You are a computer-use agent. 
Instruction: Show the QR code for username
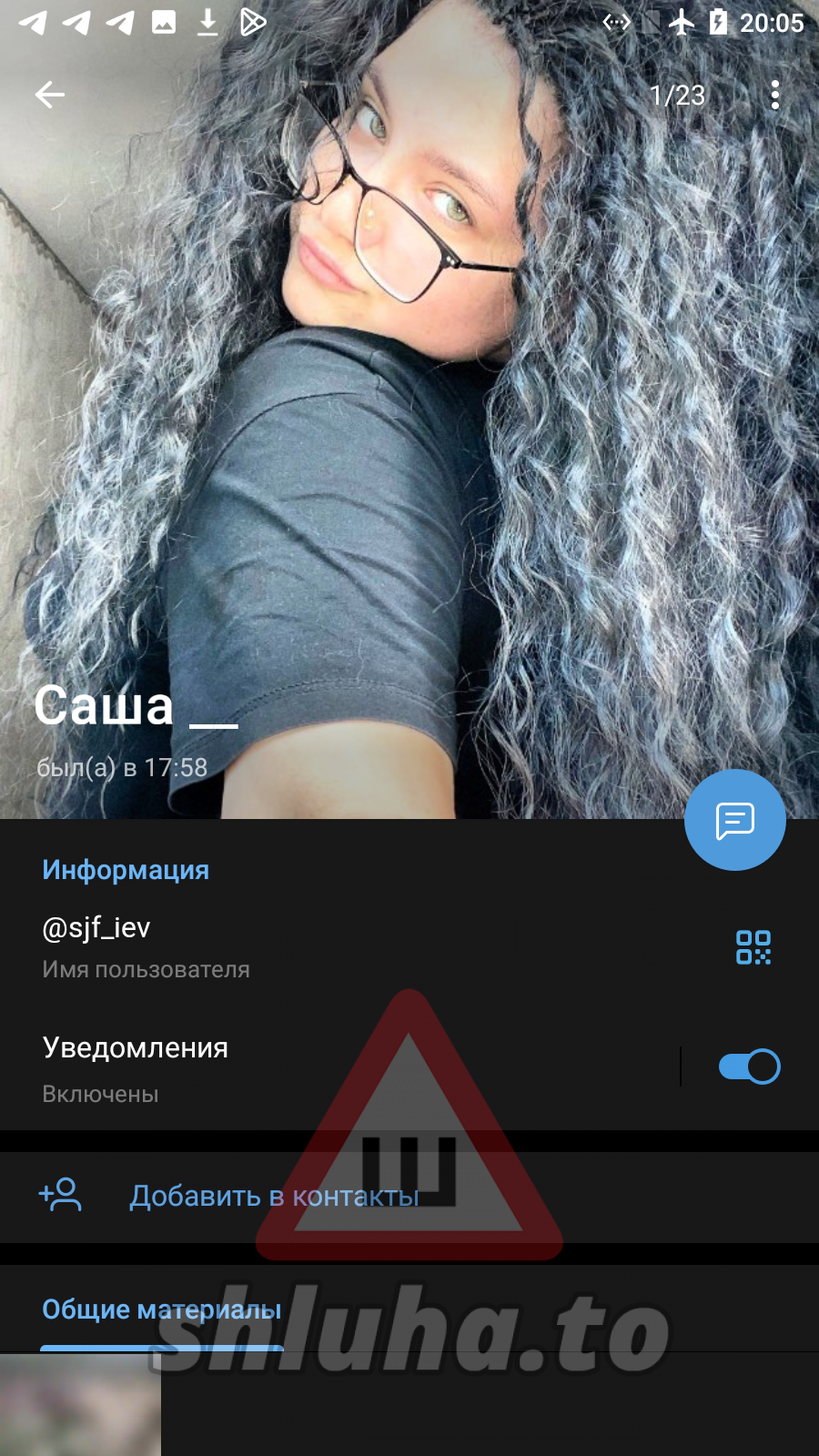(x=753, y=947)
